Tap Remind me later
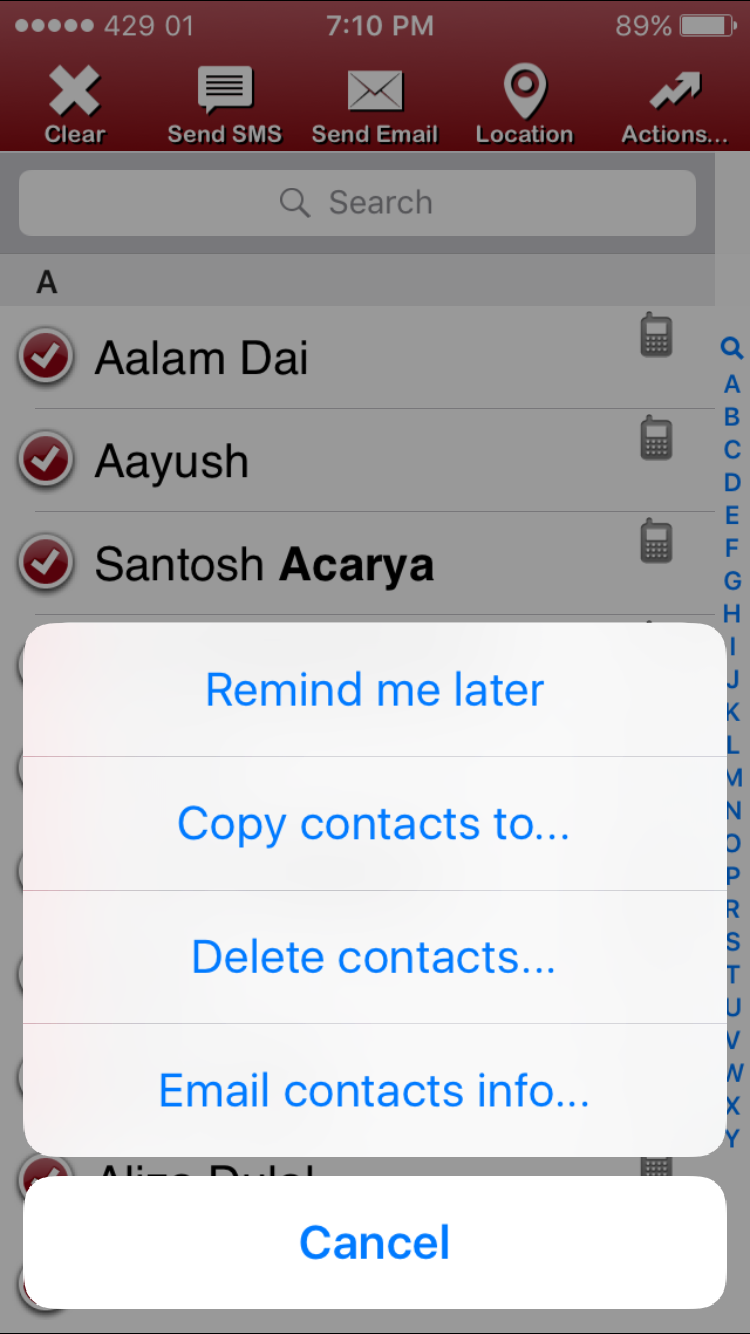Viewport: 750px width, 1334px height. [374, 689]
